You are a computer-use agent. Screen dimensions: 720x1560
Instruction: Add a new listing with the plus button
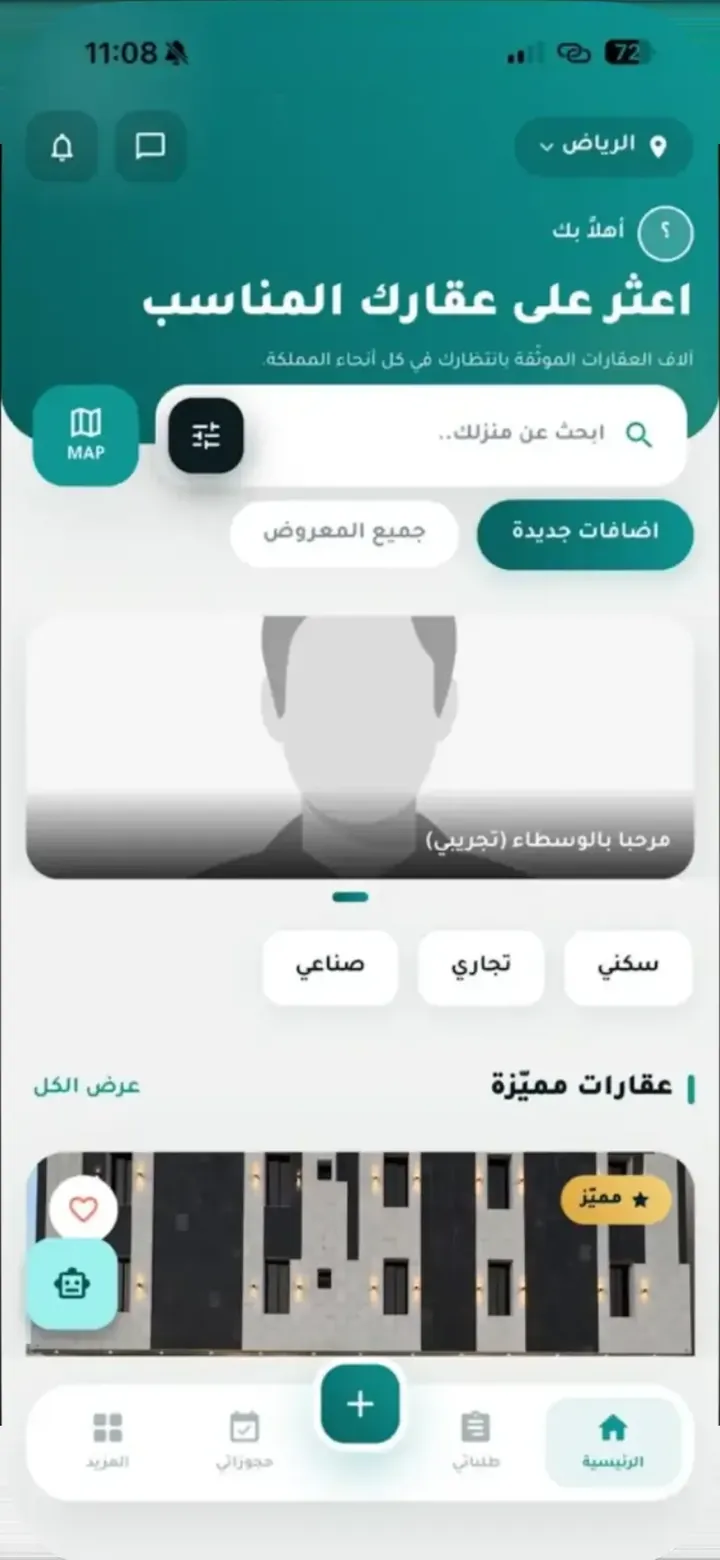[x=360, y=1404]
